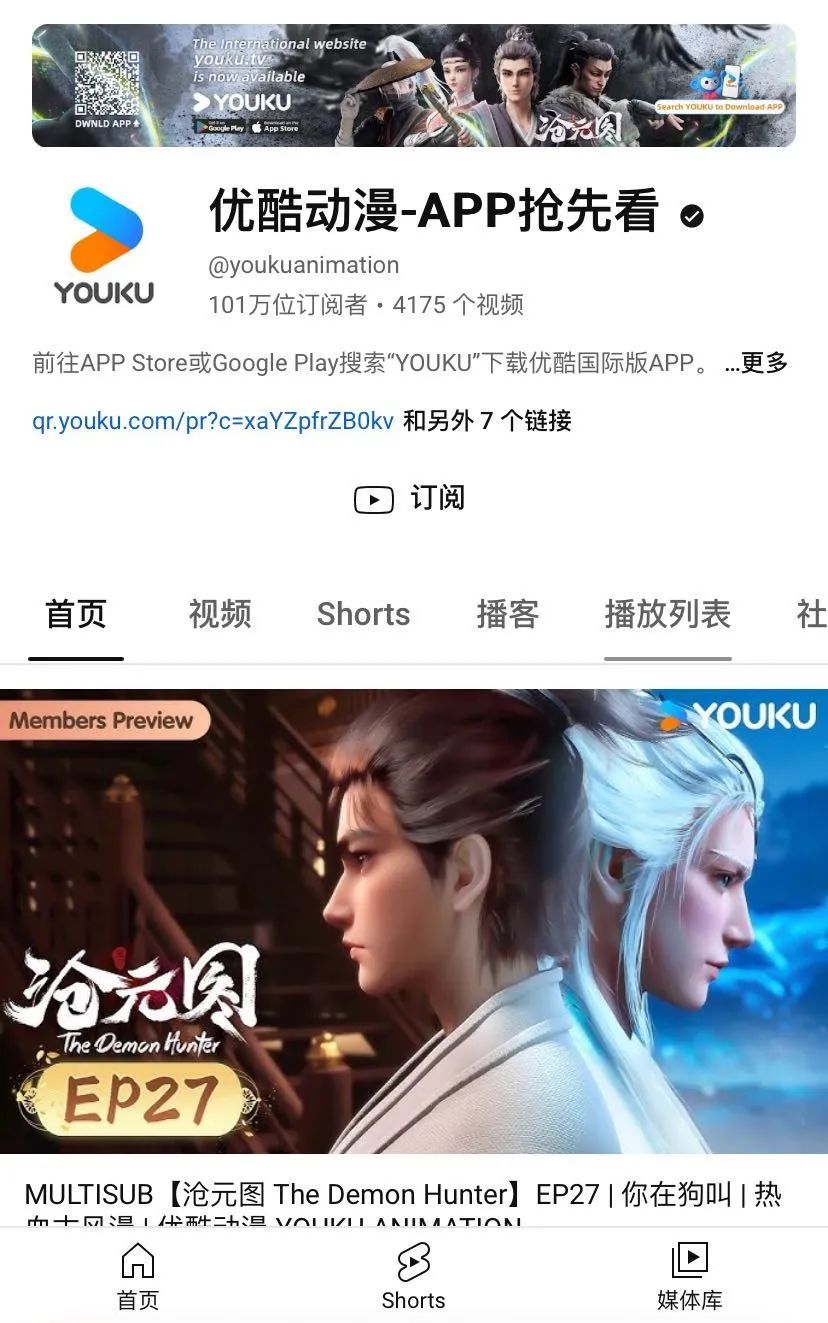This screenshot has width=828, height=1323.
Task: Switch to the channel's Shorts tab
Action: 363,614
